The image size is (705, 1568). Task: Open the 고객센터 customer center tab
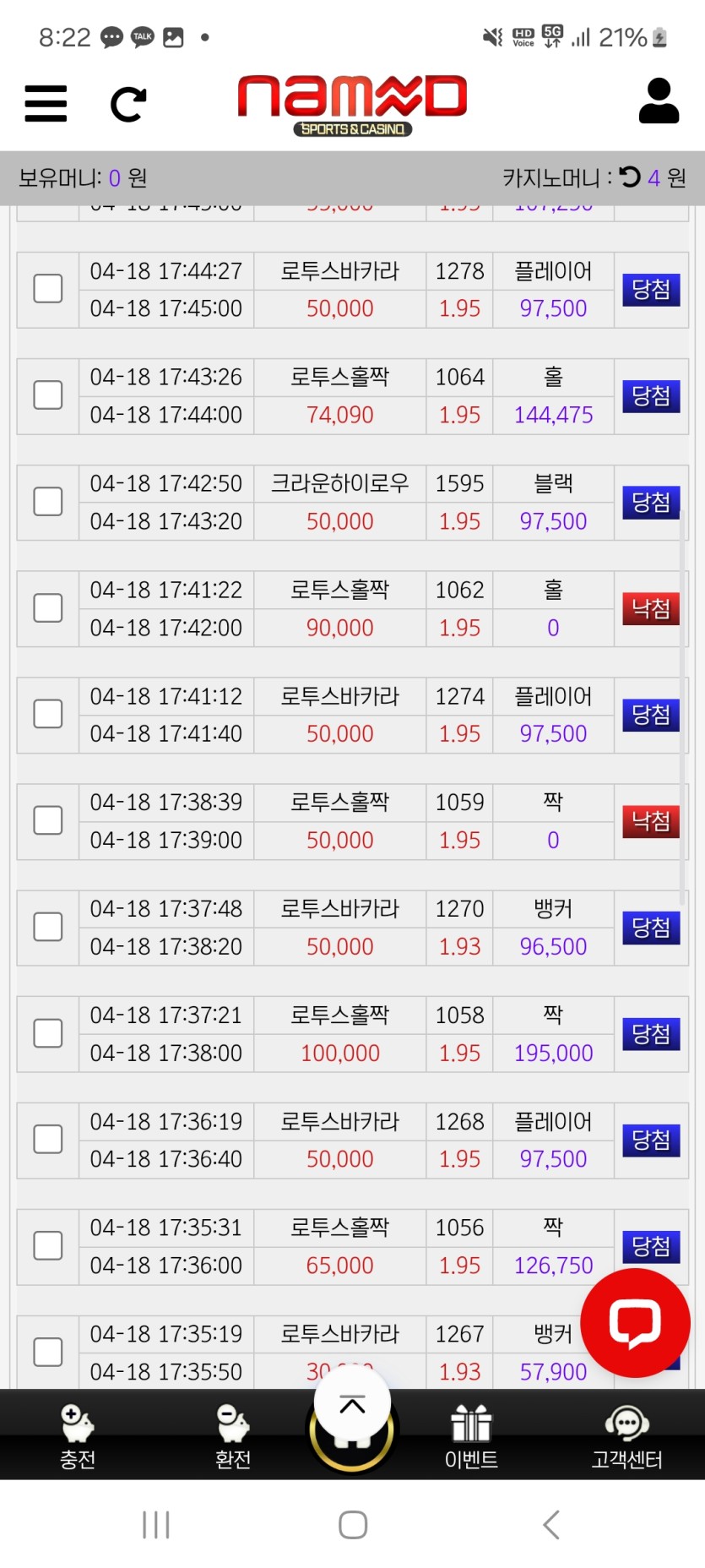point(626,1436)
